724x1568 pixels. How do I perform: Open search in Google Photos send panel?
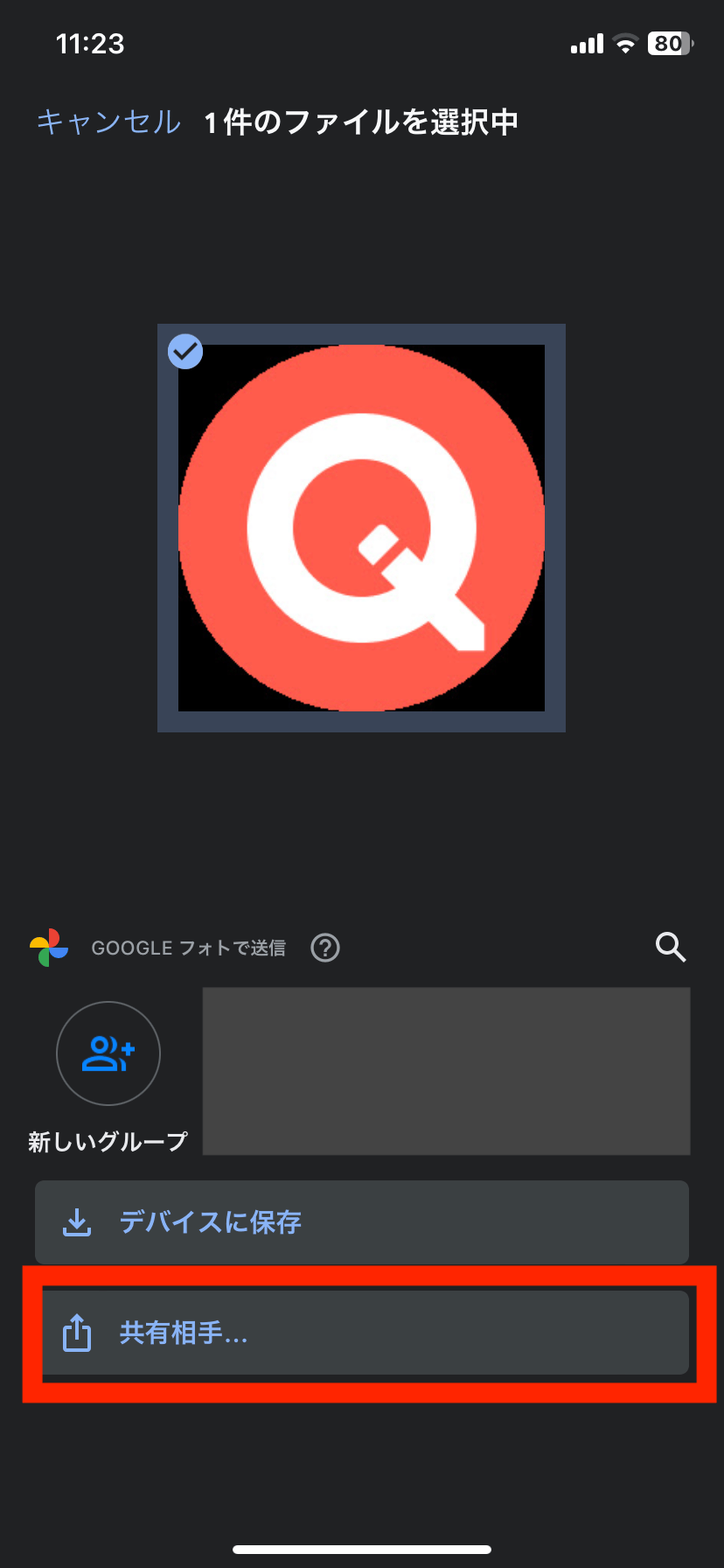tap(671, 948)
